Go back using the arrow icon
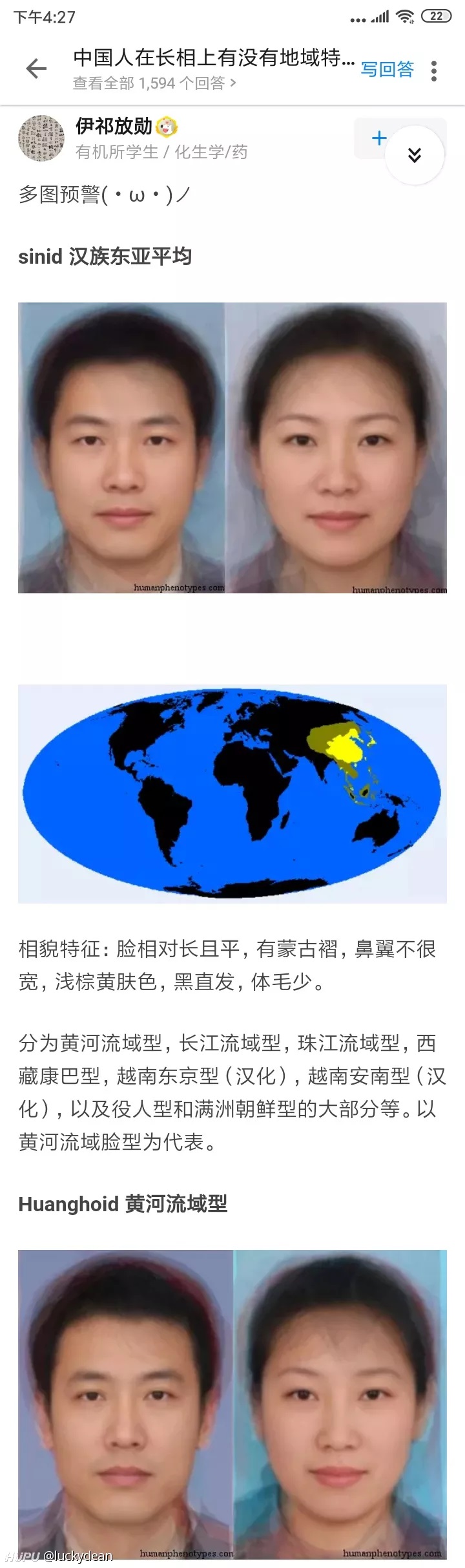Screen dimensions: 465x1568 point(36,69)
